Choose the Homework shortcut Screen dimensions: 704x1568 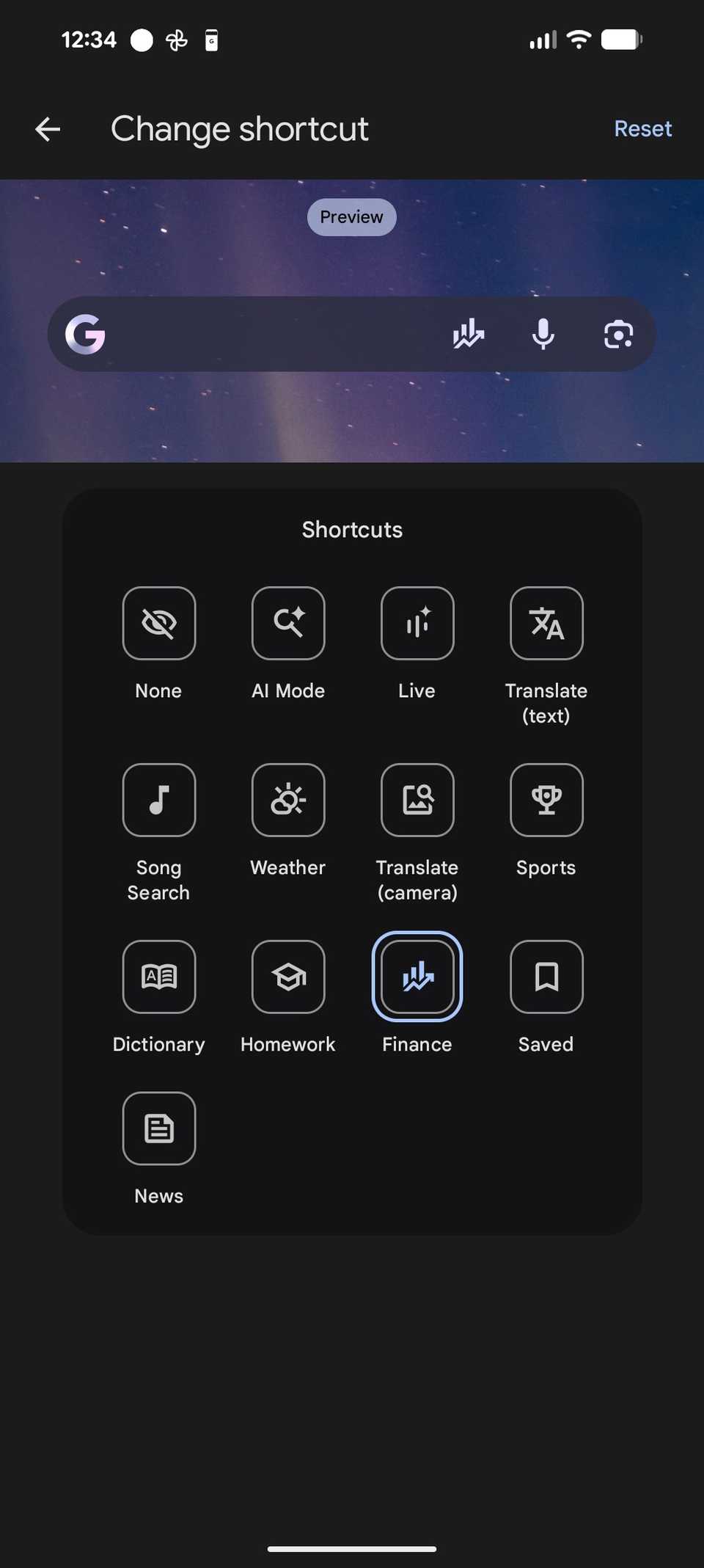(288, 977)
